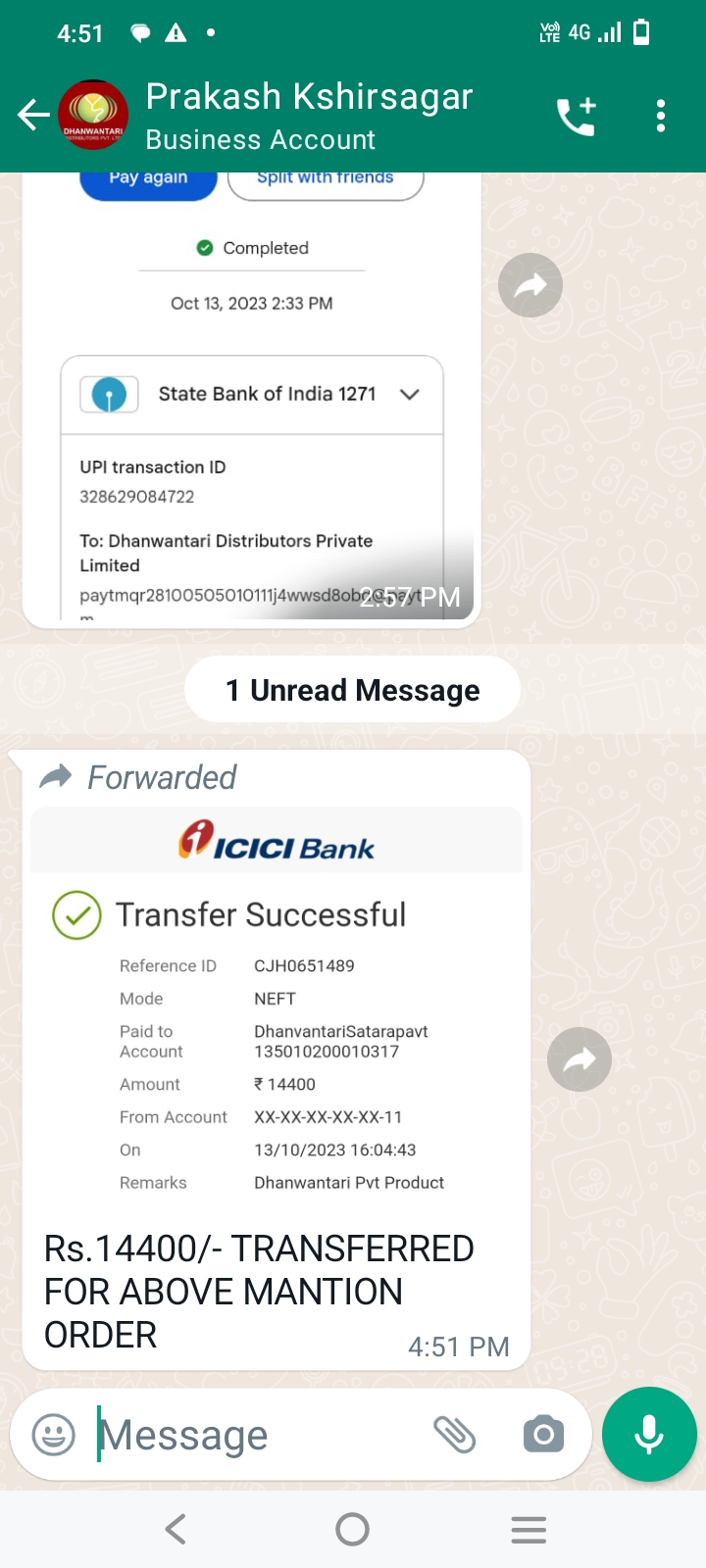The image size is (706, 1568).
Task: Open the camera from the chat
Action: pyautogui.click(x=543, y=1436)
